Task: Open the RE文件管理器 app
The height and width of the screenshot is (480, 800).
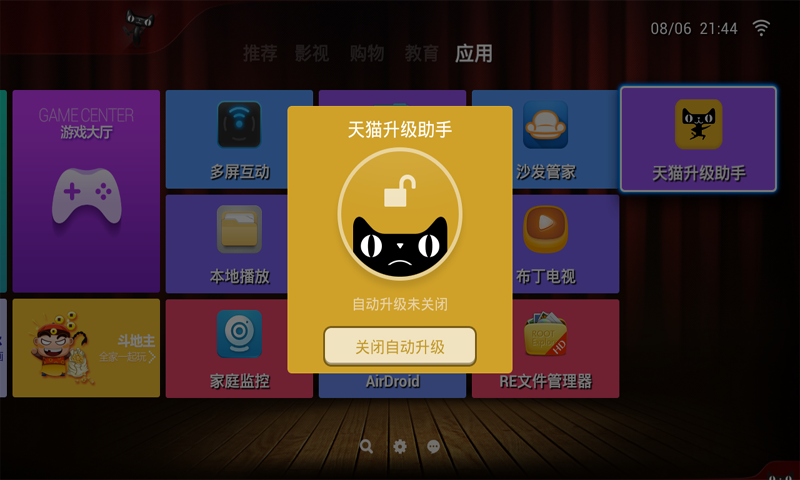Action: 545,348
